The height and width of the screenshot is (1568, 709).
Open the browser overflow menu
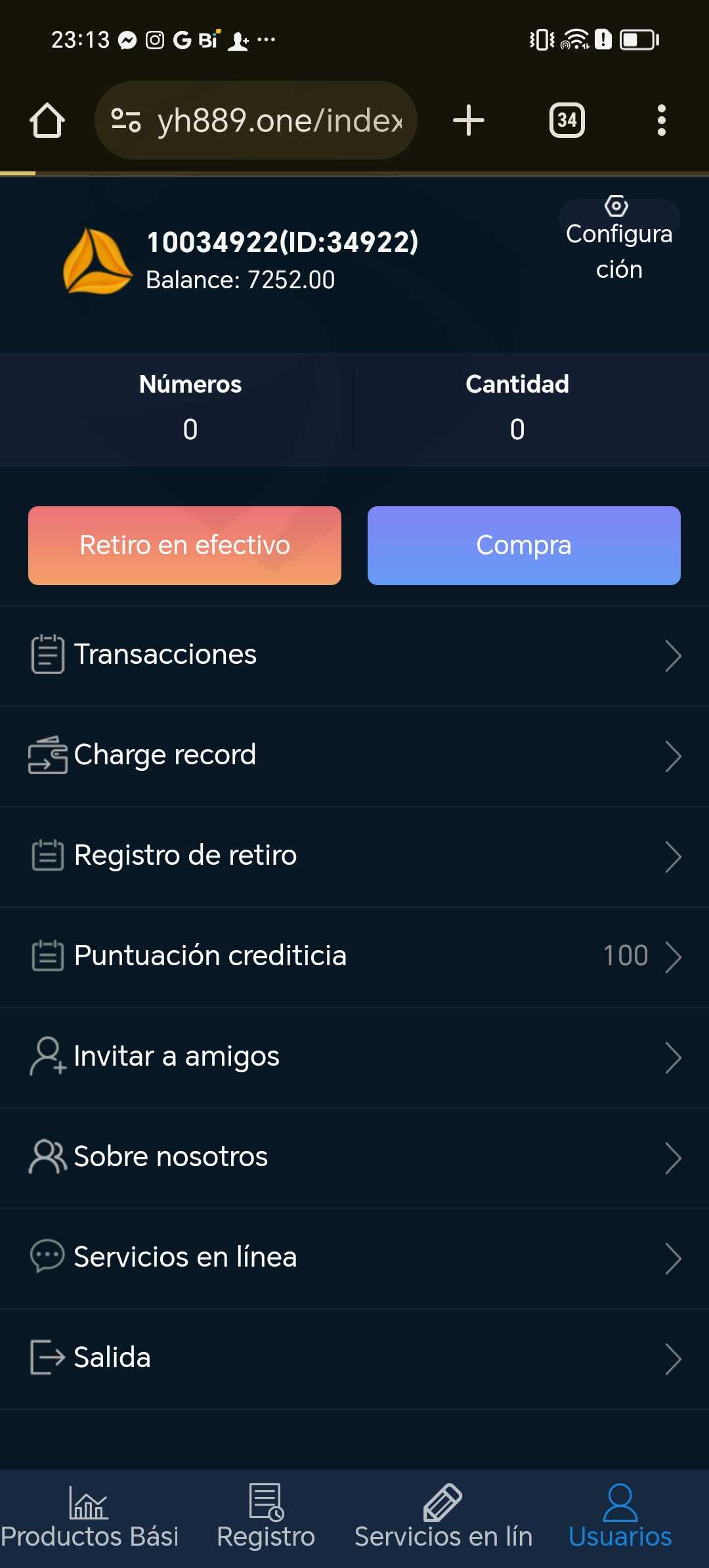pos(661,120)
